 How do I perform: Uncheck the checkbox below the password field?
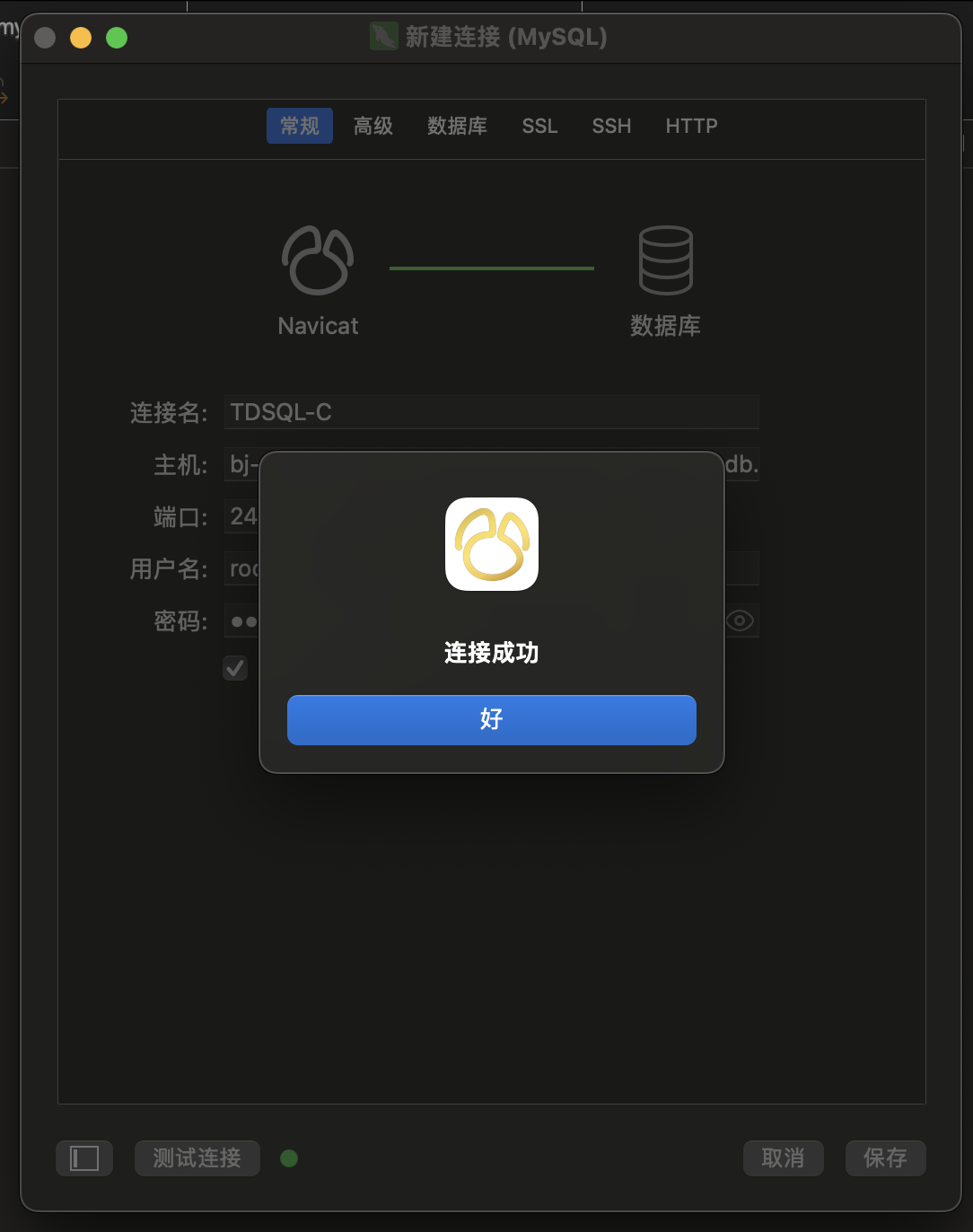(x=235, y=668)
